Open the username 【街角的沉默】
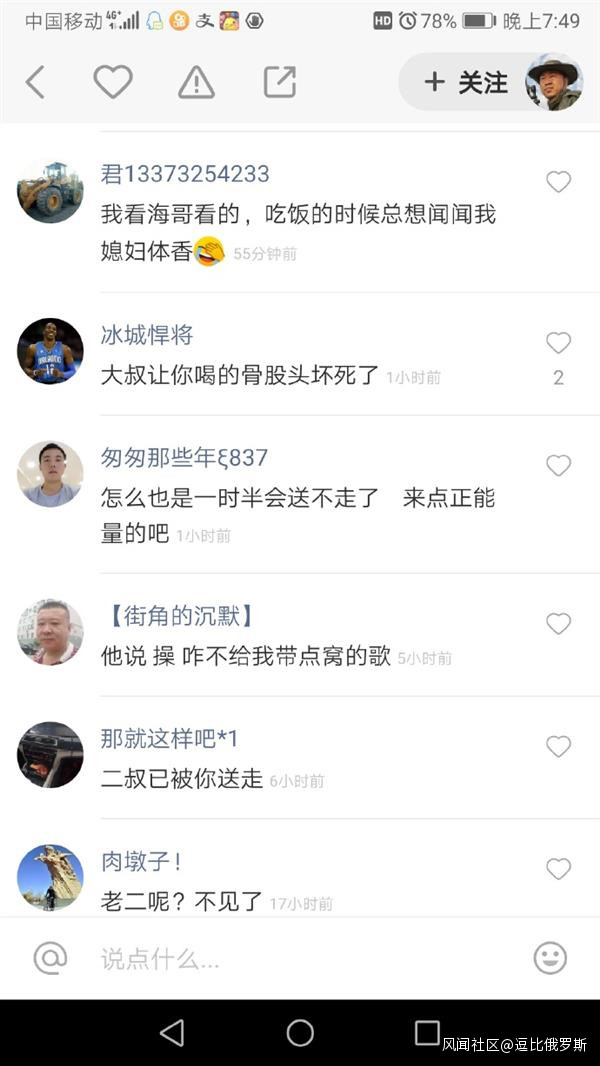This screenshot has height=1066, width=600. click(x=180, y=616)
